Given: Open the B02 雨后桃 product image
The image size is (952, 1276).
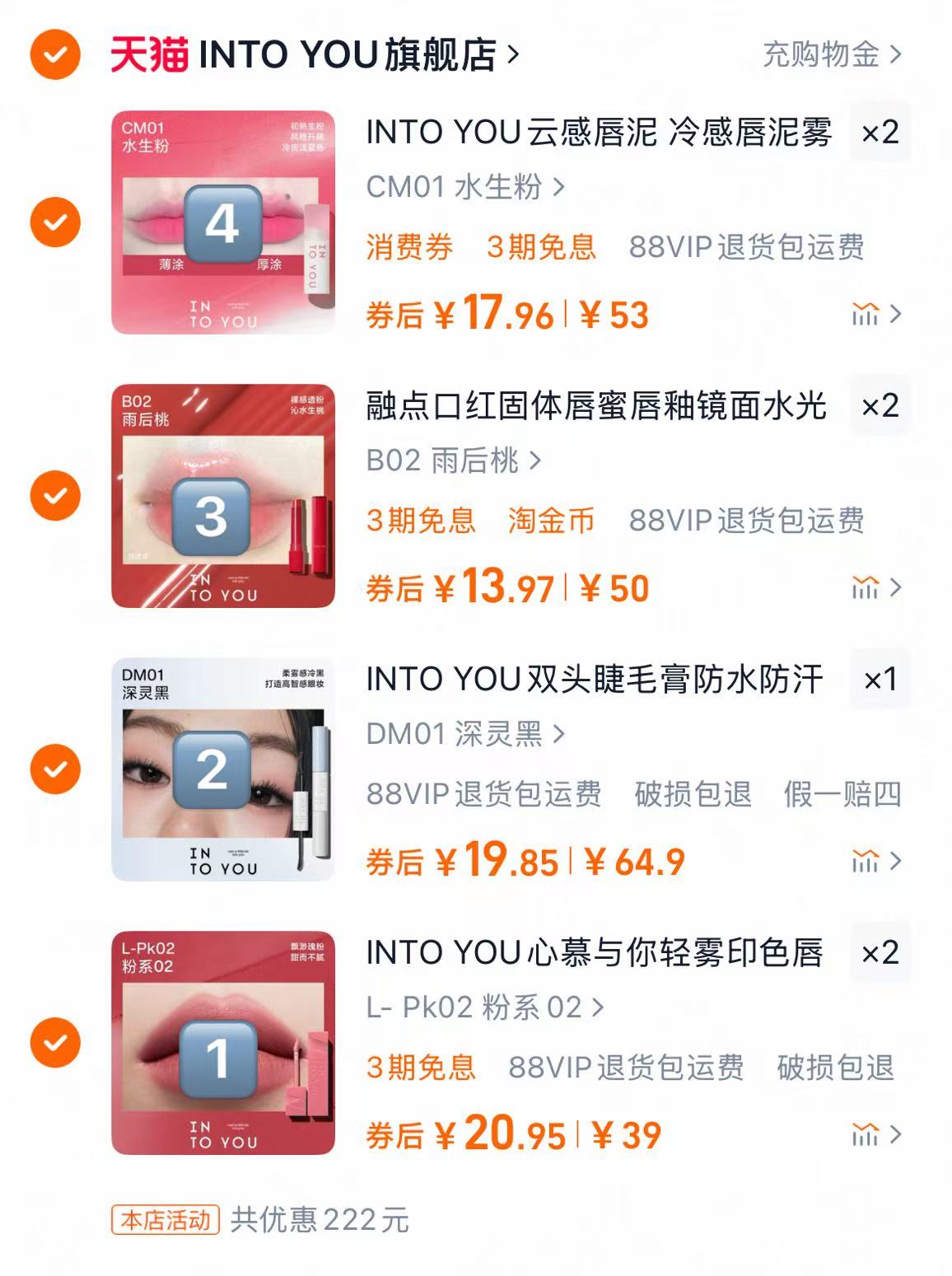Looking at the screenshot, I should click(223, 496).
